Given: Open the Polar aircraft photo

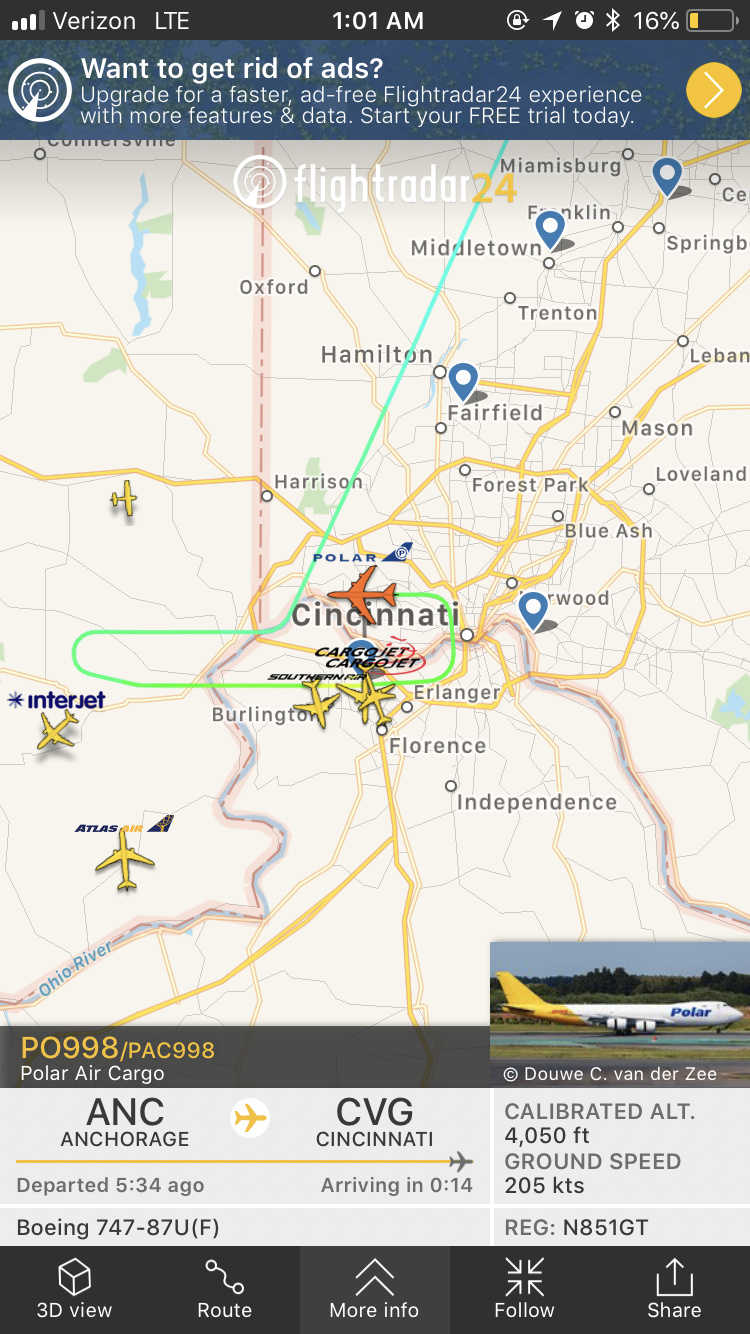Looking at the screenshot, I should point(620,1012).
